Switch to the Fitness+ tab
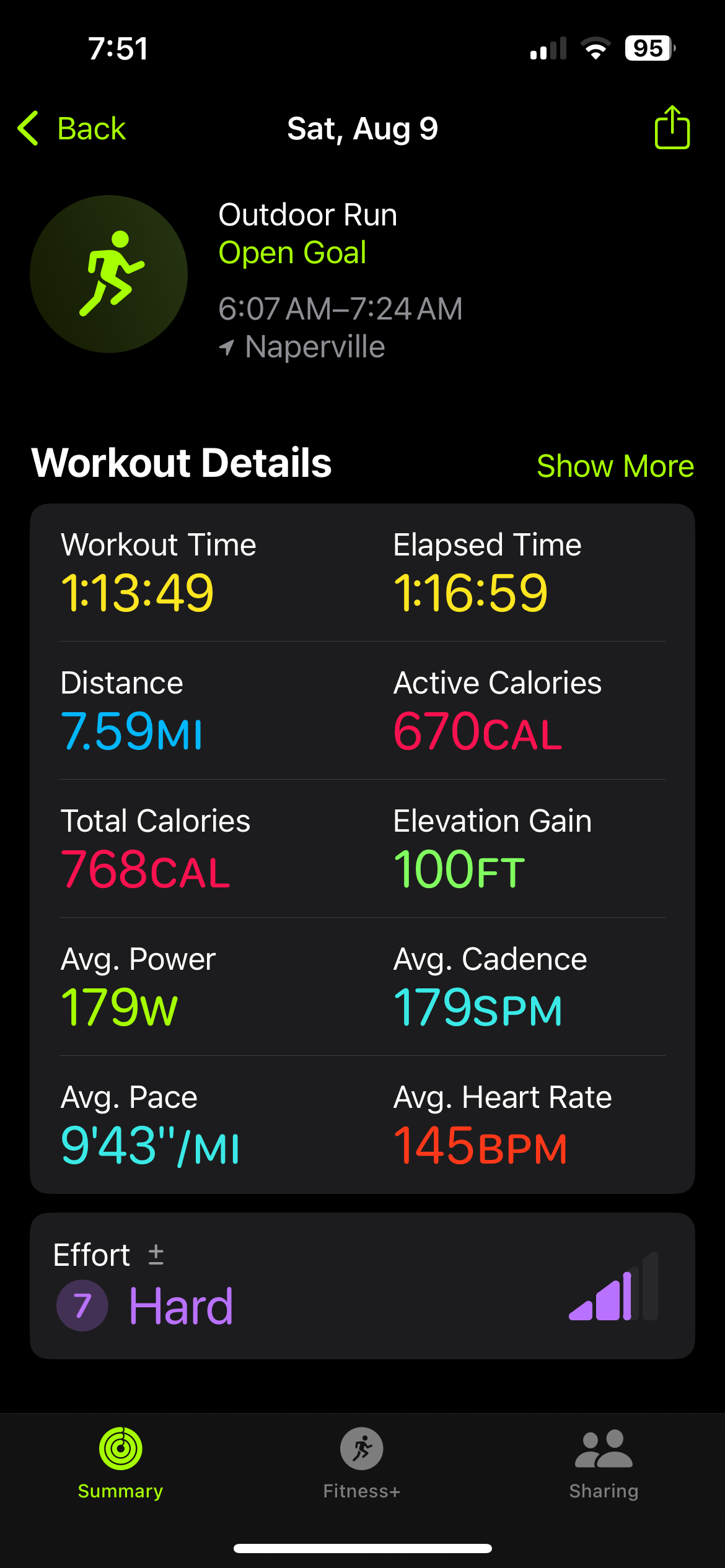725x1568 pixels. [x=362, y=1464]
